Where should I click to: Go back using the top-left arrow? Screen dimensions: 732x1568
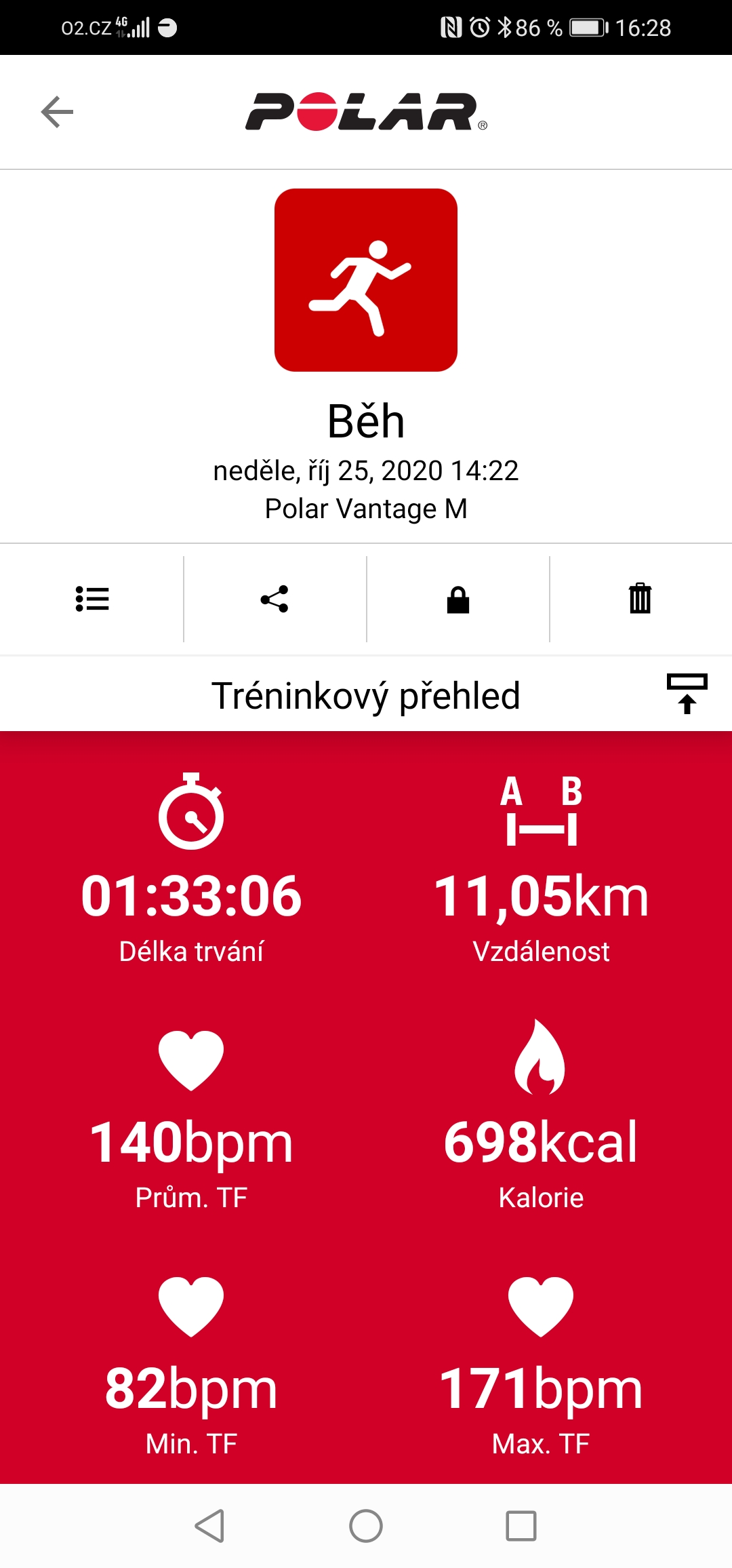click(x=57, y=112)
